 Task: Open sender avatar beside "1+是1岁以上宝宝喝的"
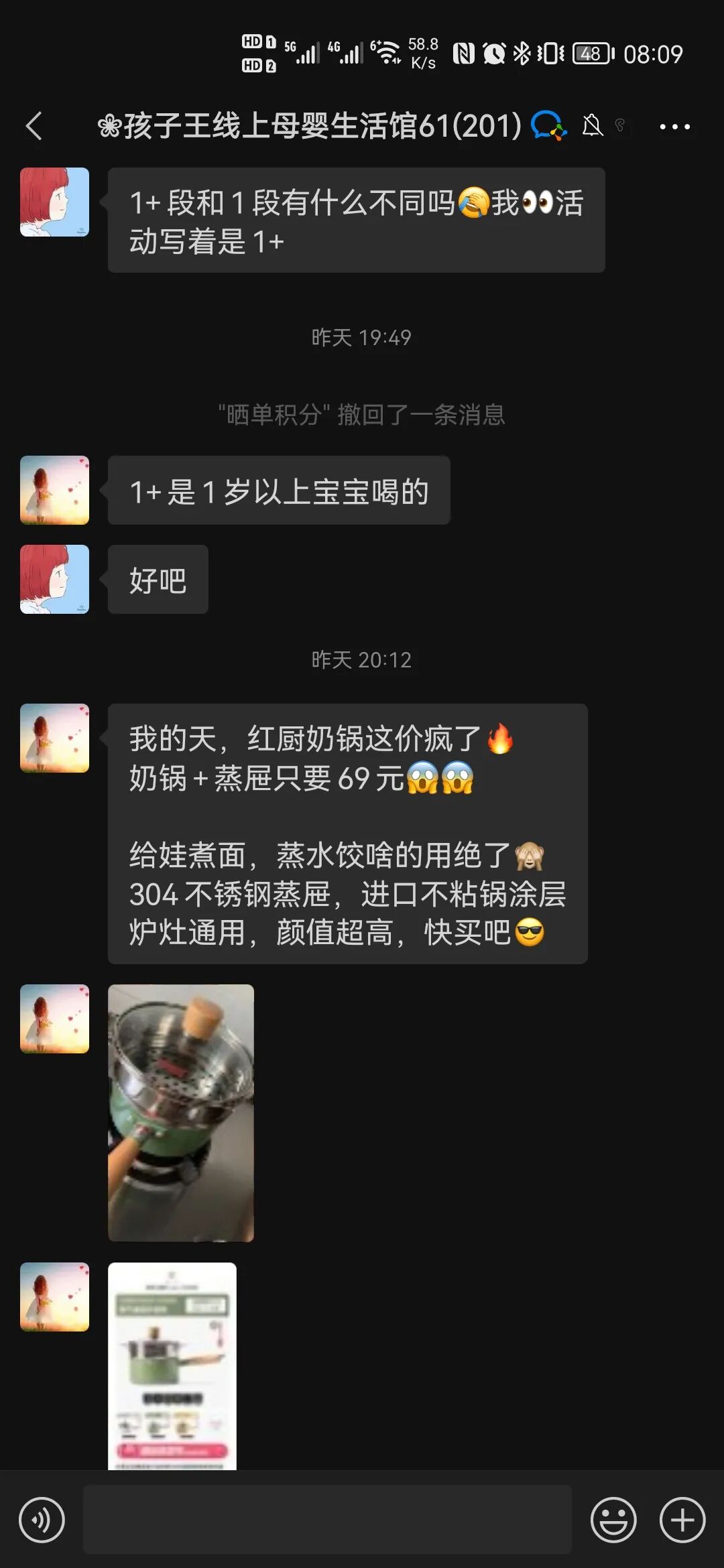pos(55,491)
